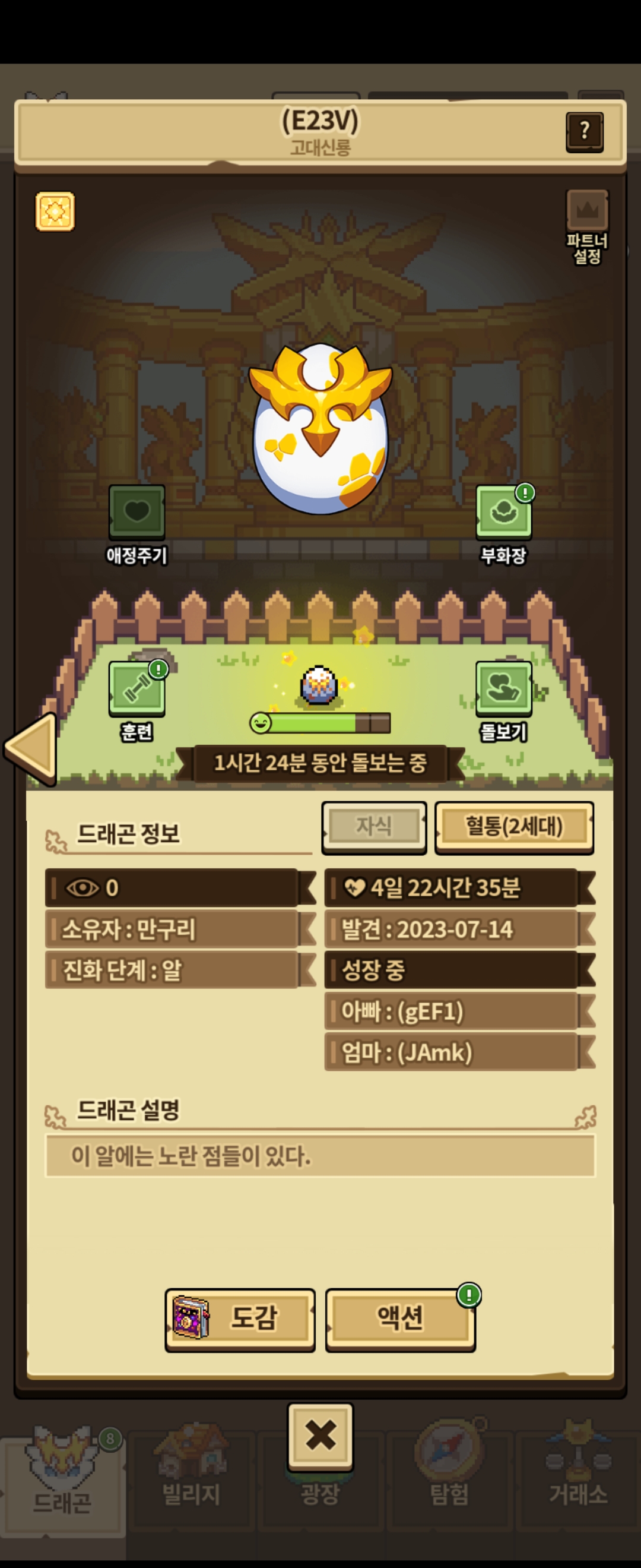Tap the 돌보기 care button
The height and width of the screenshot is (1568, 641).
pos(503,689)
